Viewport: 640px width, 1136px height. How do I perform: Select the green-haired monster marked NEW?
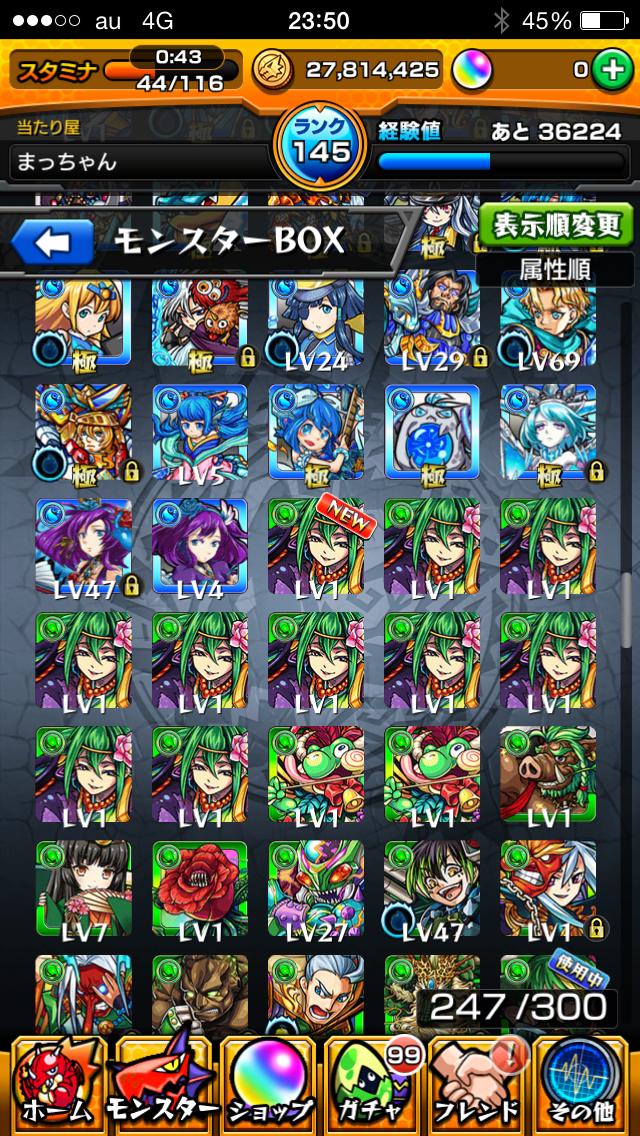(316, 545)
